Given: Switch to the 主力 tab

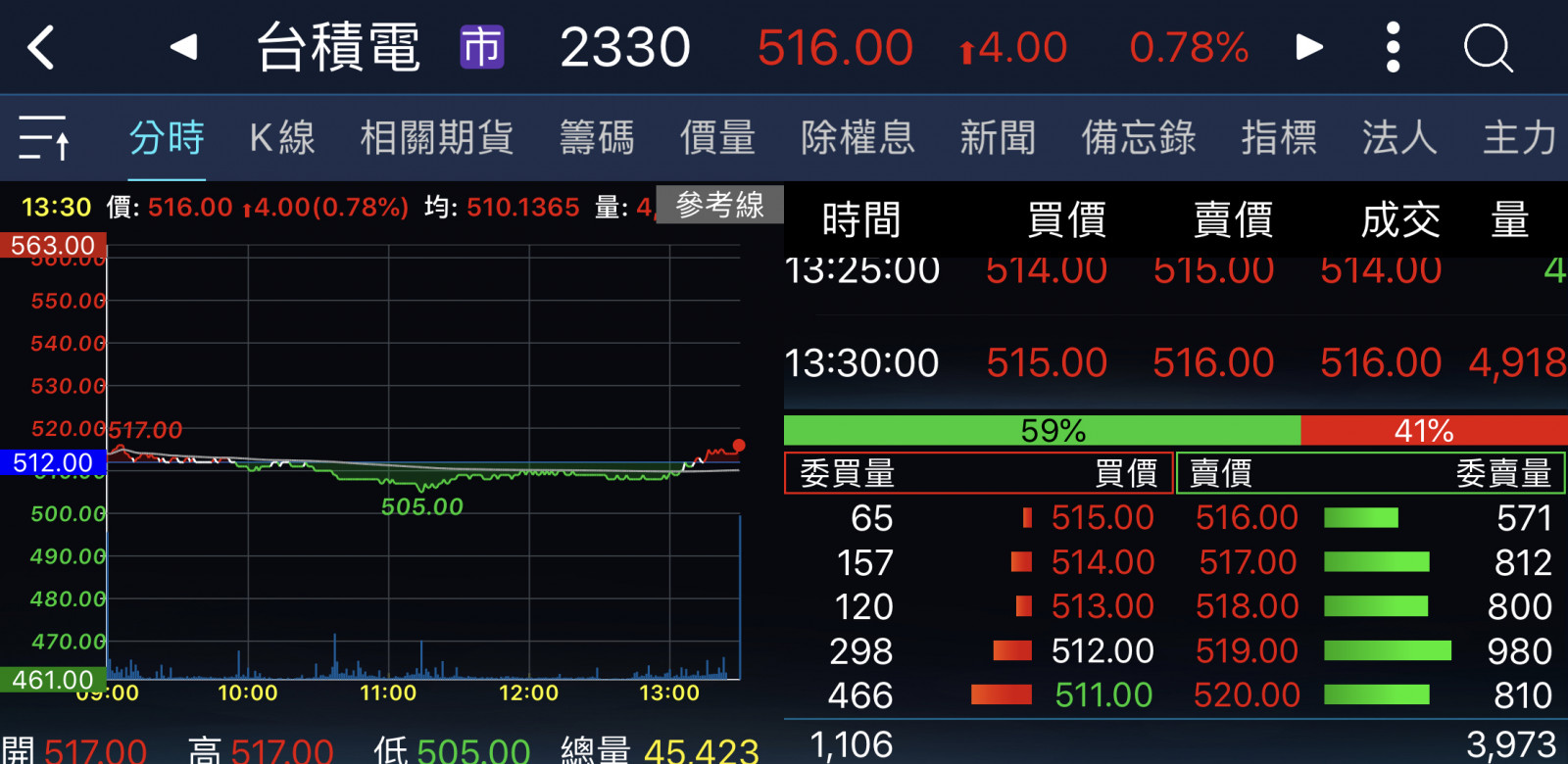Looking at the screenshot, I should click(x=1519, y=137).
